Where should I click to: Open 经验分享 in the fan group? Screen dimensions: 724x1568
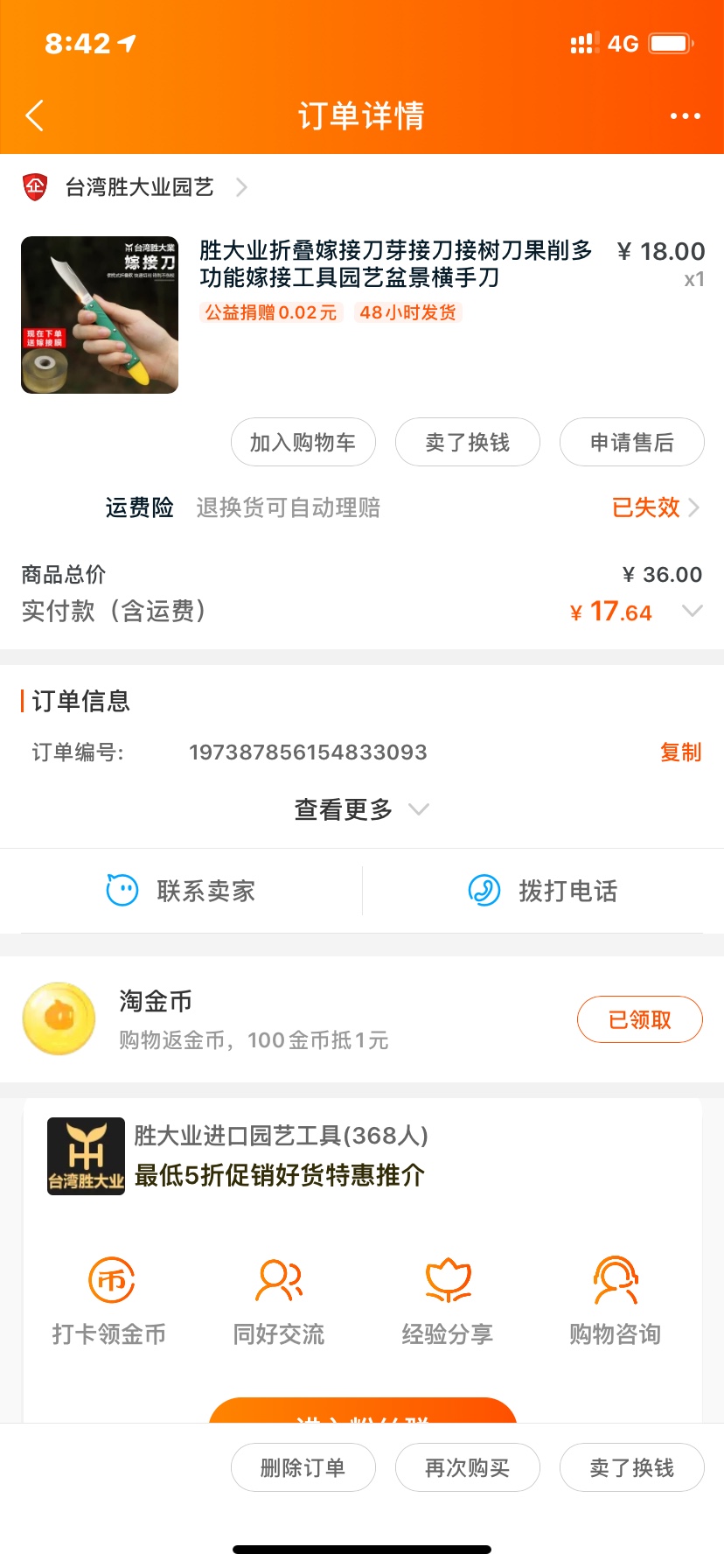[x=448, y=1299]
